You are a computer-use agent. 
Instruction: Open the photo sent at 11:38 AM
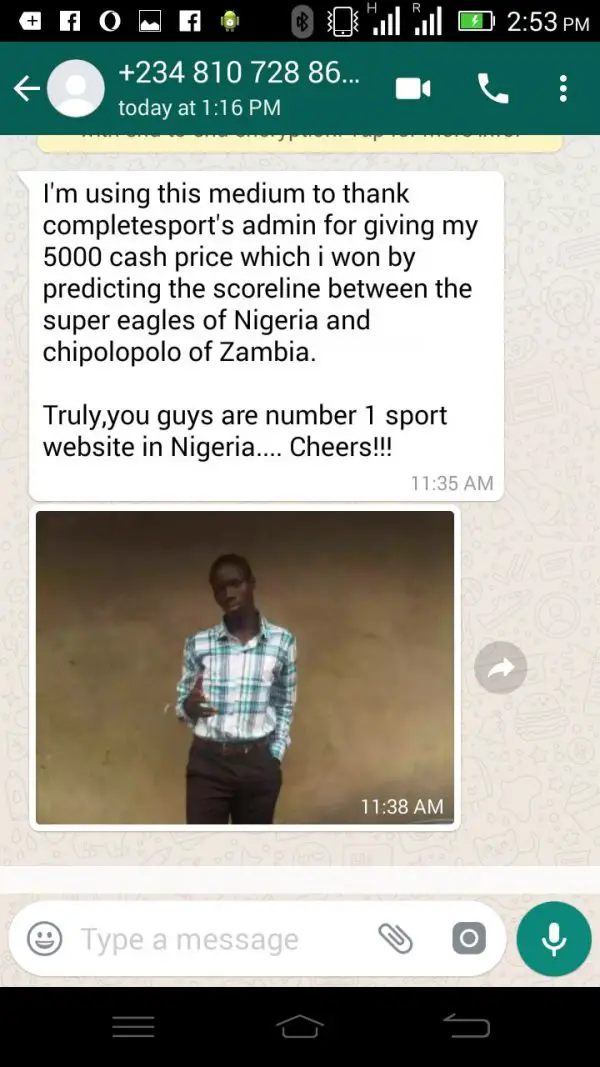(x=245, y=667)
